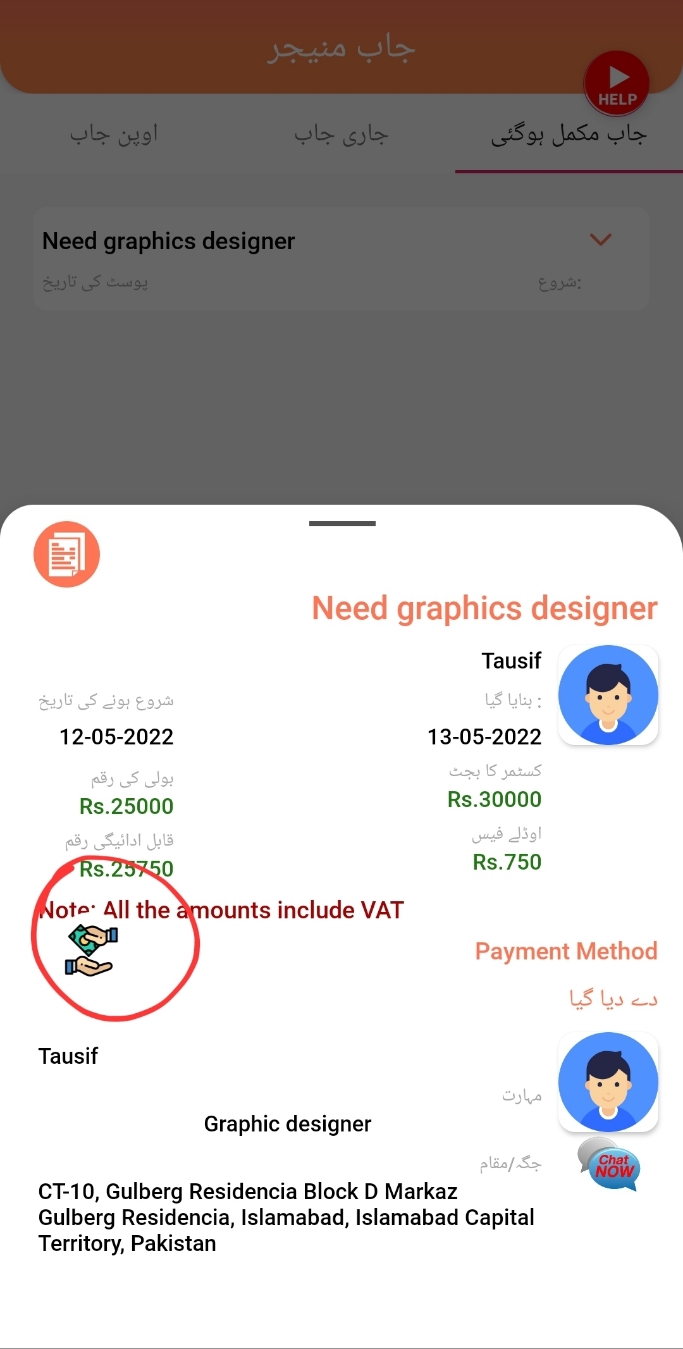Switch to the اوپن جاب tab

(113, 135)
